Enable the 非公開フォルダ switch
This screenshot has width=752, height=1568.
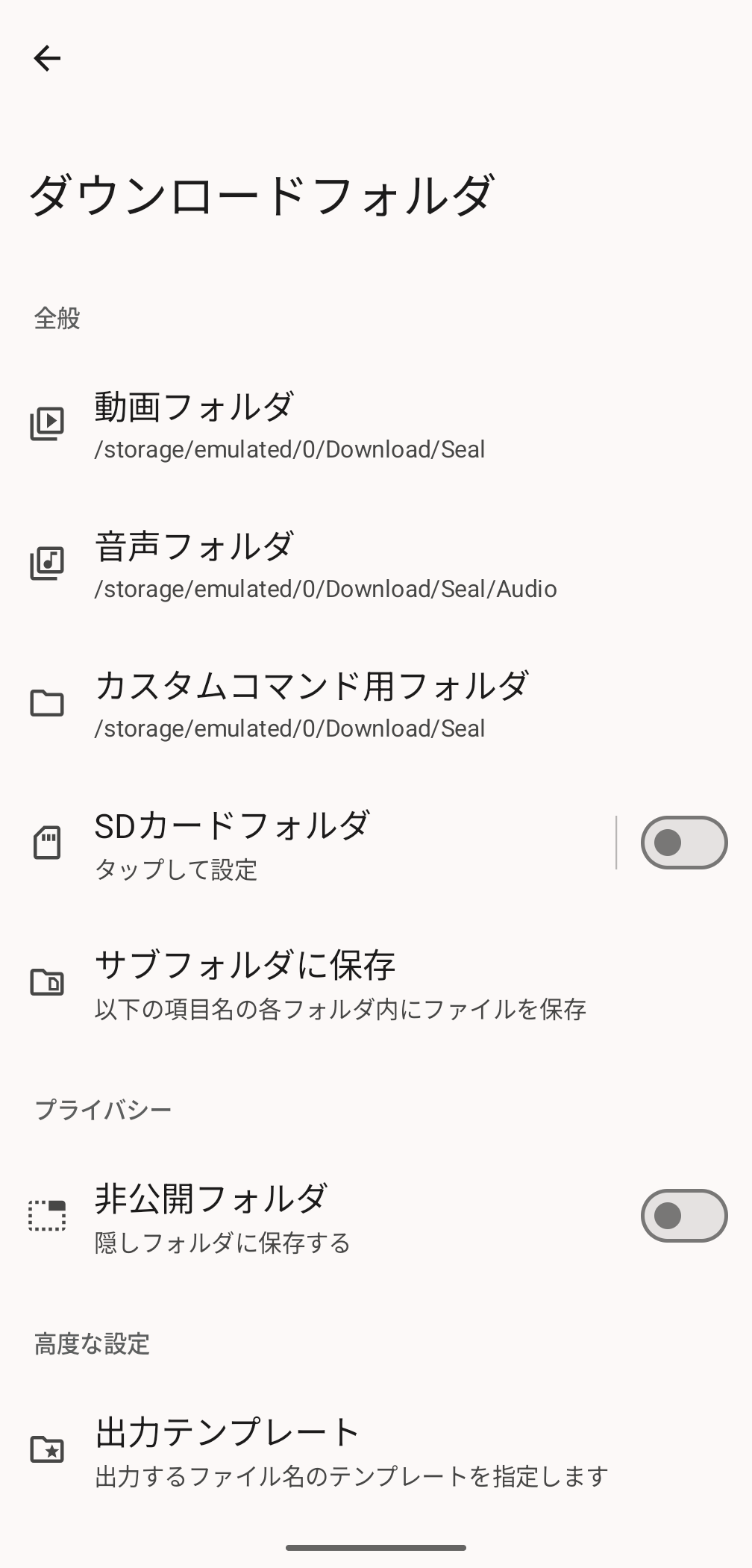[x=683, y=1216]
